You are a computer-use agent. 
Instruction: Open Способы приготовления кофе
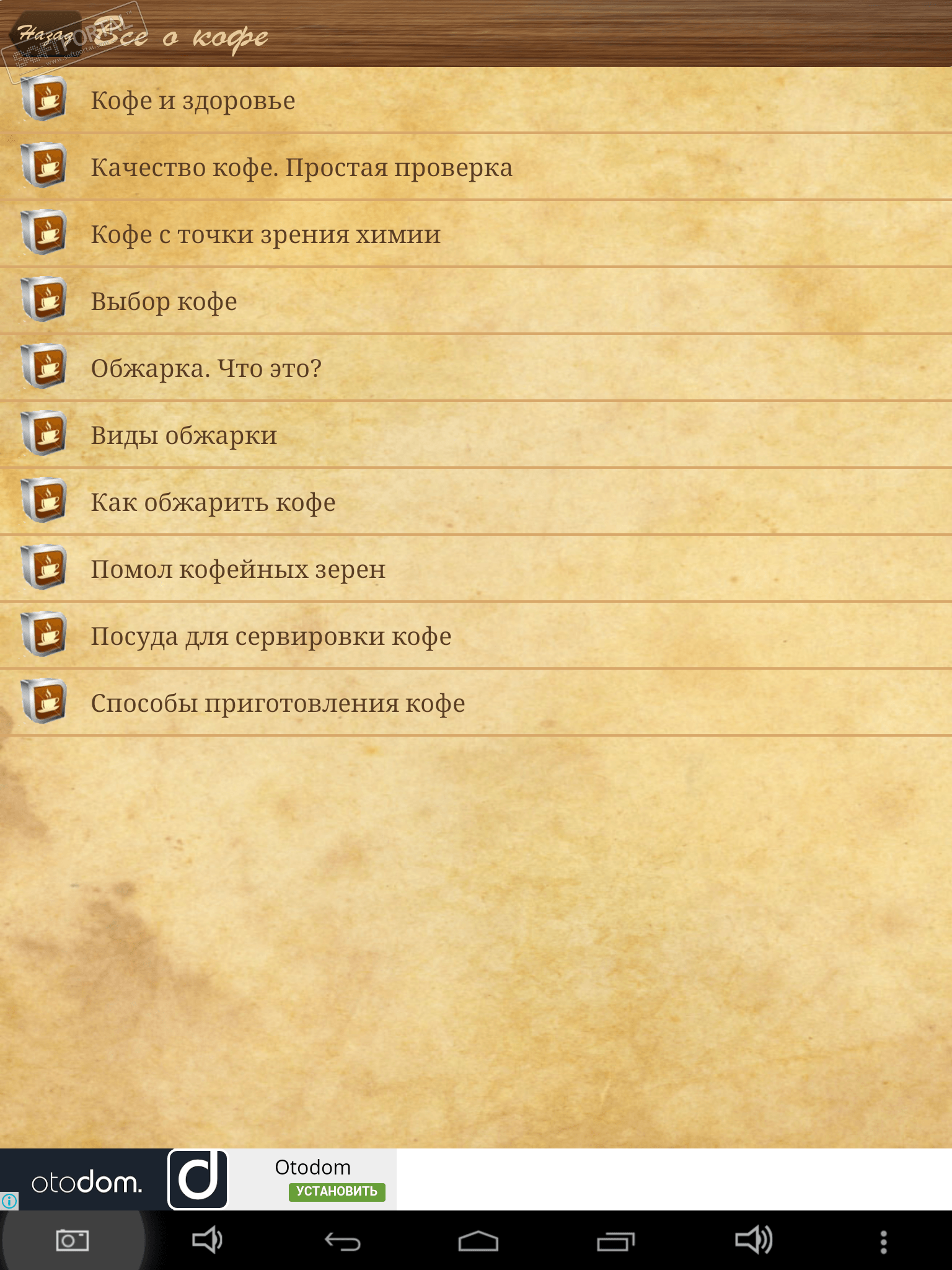pyautogui.click(x=278, y=703)
